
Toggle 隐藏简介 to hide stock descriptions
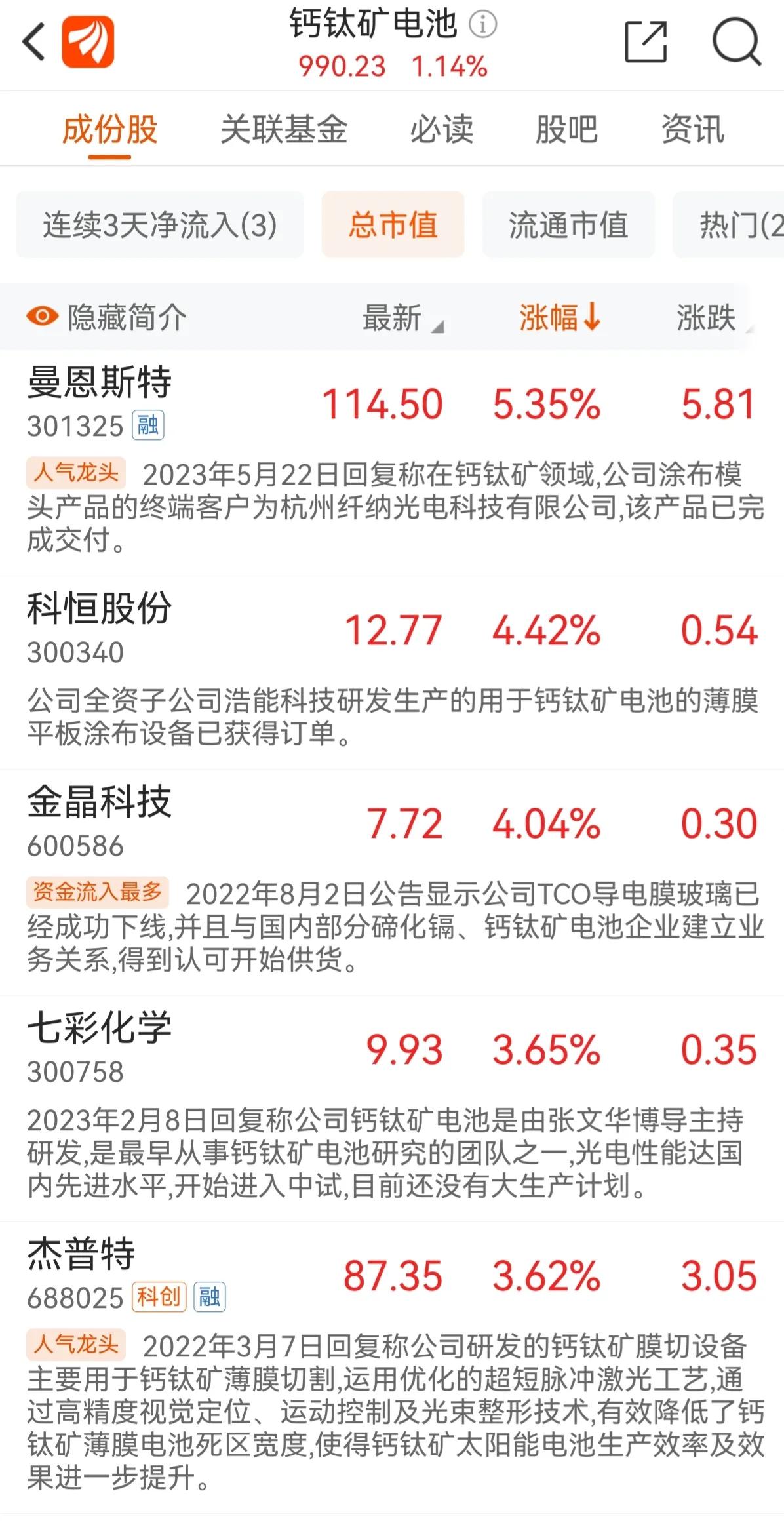coord(108,317)
